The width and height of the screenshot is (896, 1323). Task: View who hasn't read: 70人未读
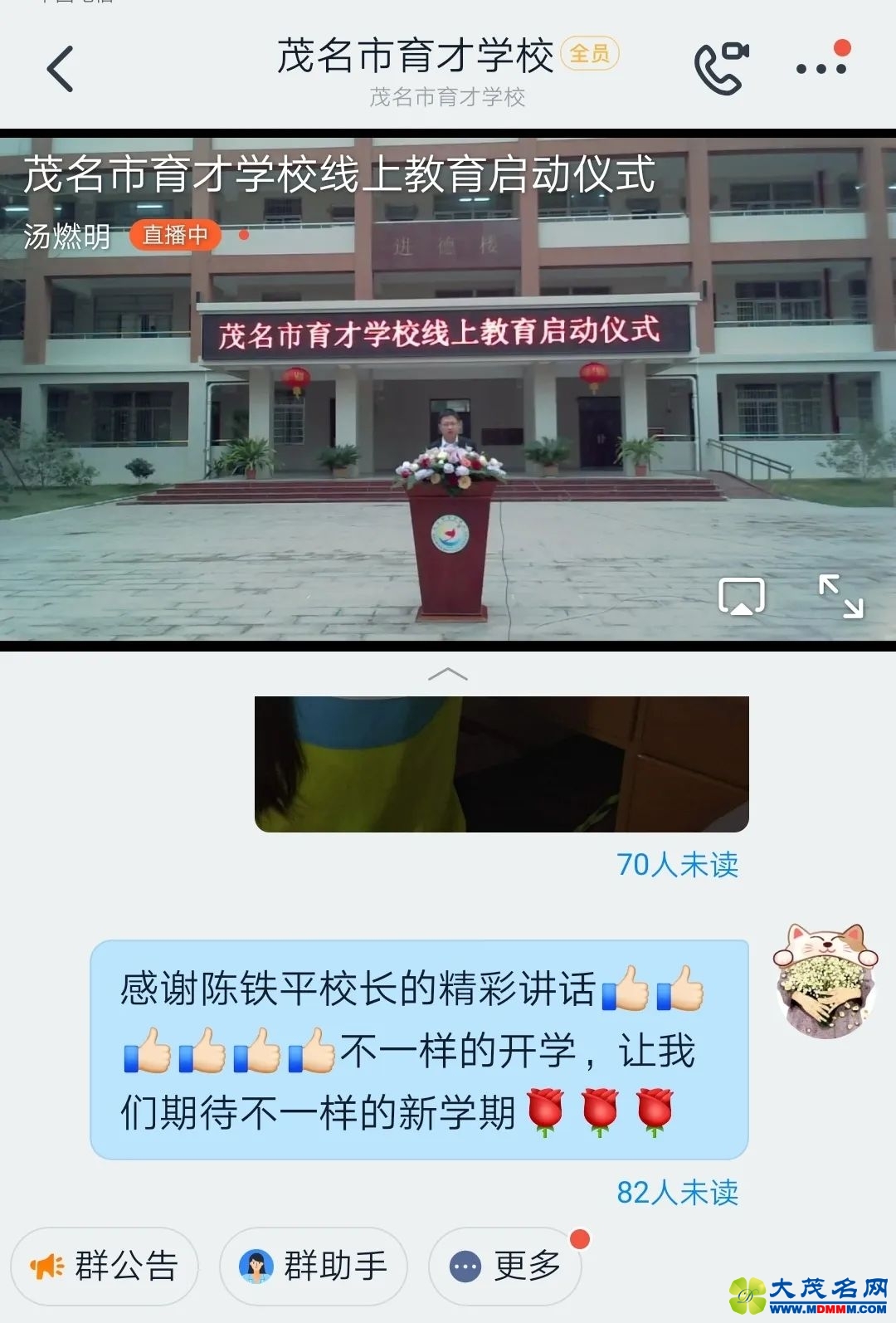(677, 865)
